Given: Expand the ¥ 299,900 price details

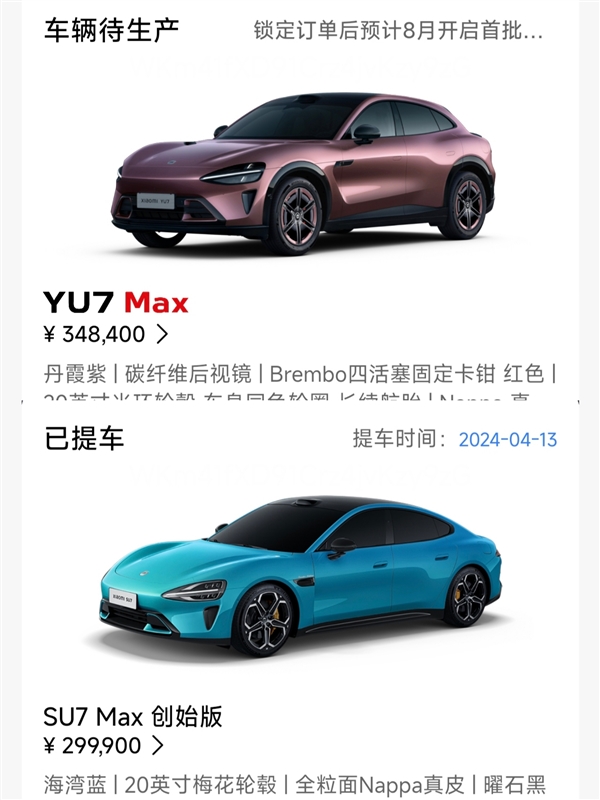Looking at the screenshot, I should [x=157, y=746].
